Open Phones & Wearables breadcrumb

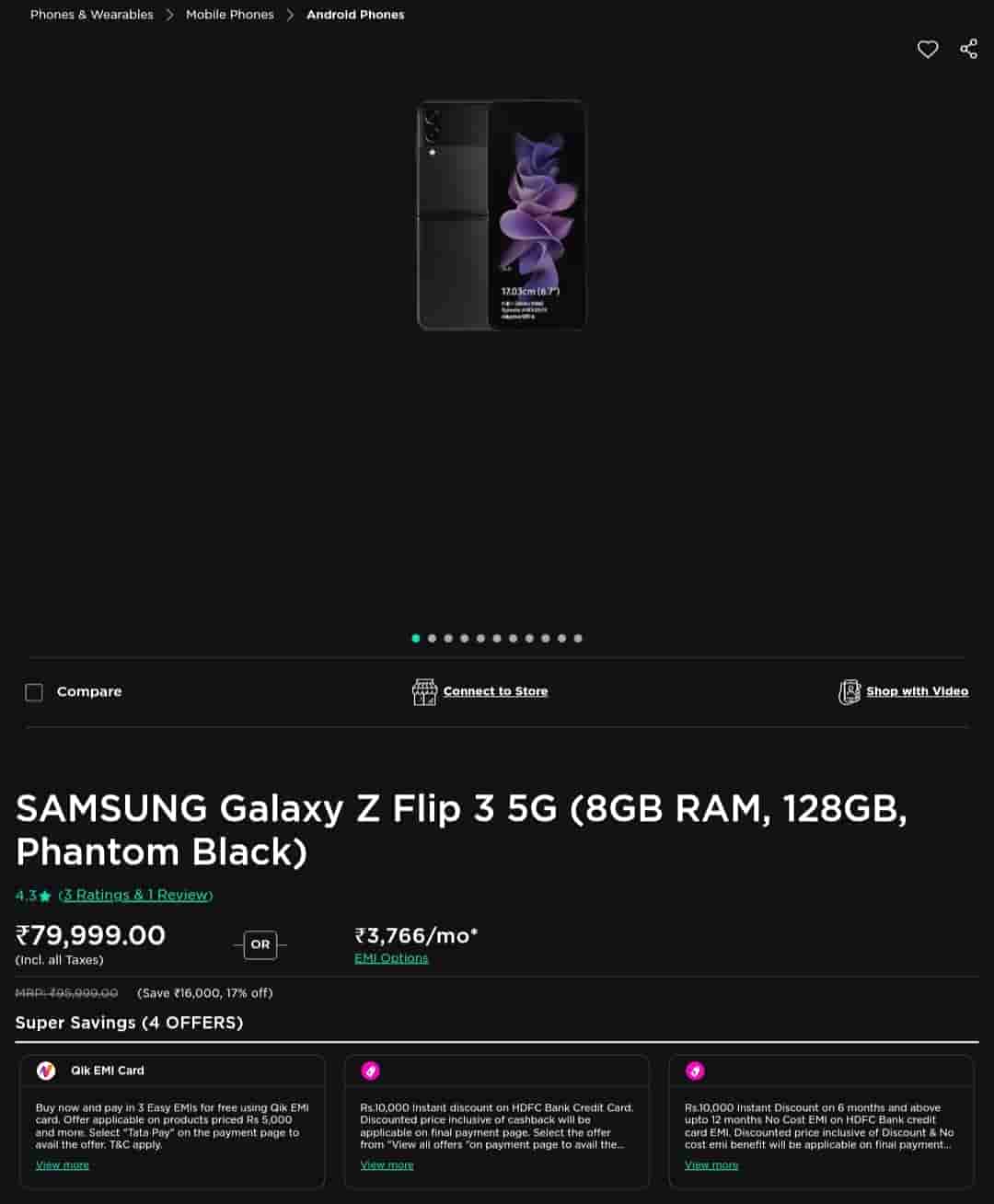(x=92, y=15)
